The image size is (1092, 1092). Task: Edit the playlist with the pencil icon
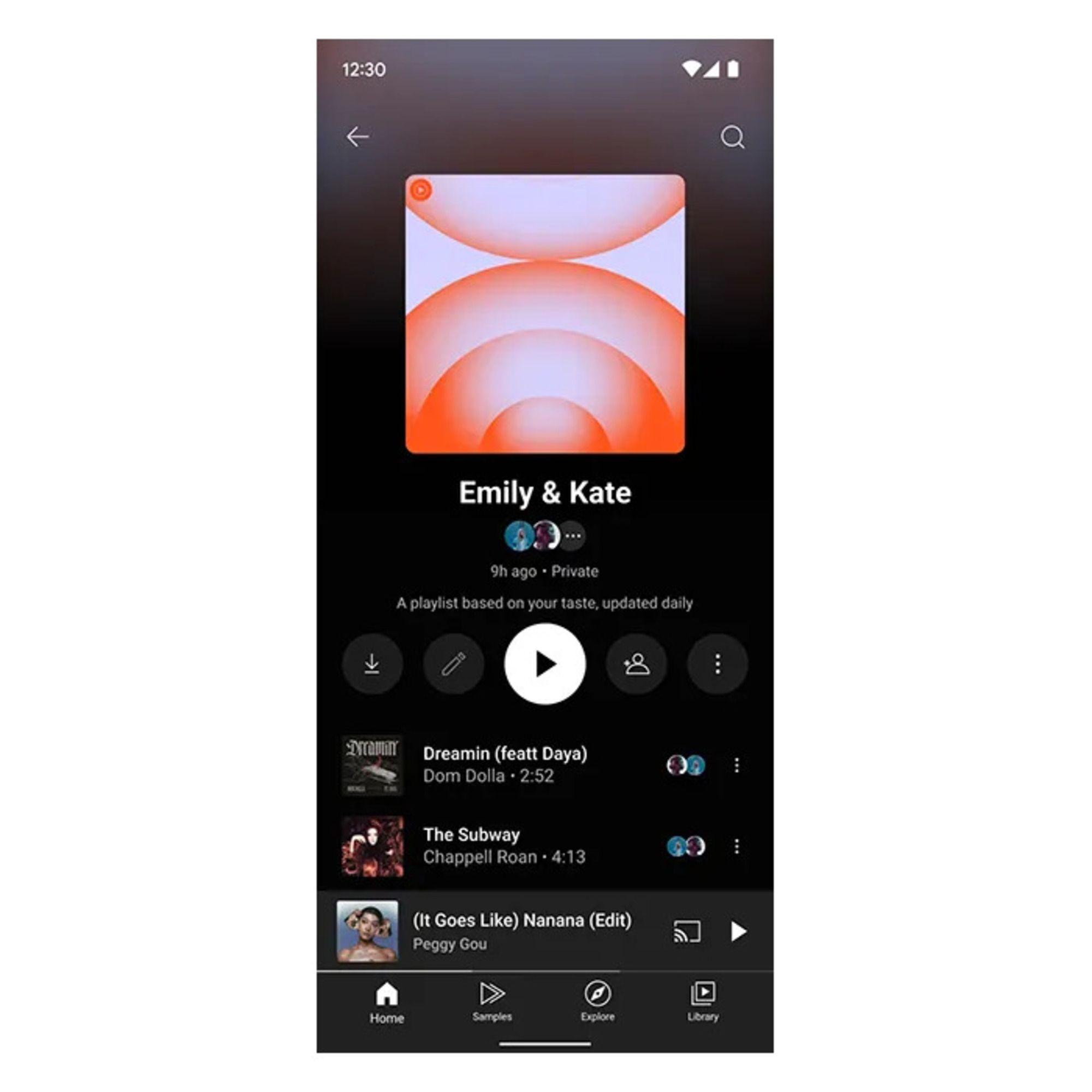453,664
